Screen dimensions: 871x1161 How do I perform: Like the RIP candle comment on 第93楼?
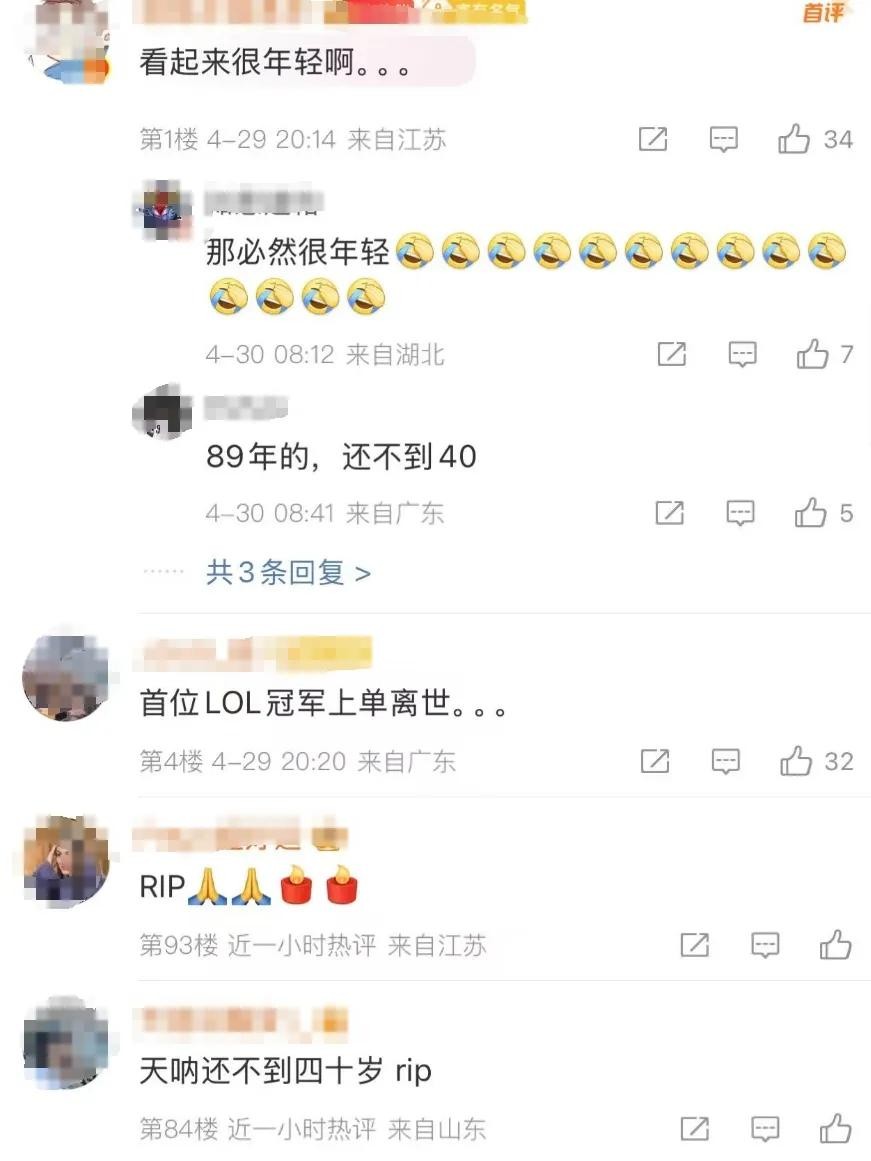[x=835, y=945]
